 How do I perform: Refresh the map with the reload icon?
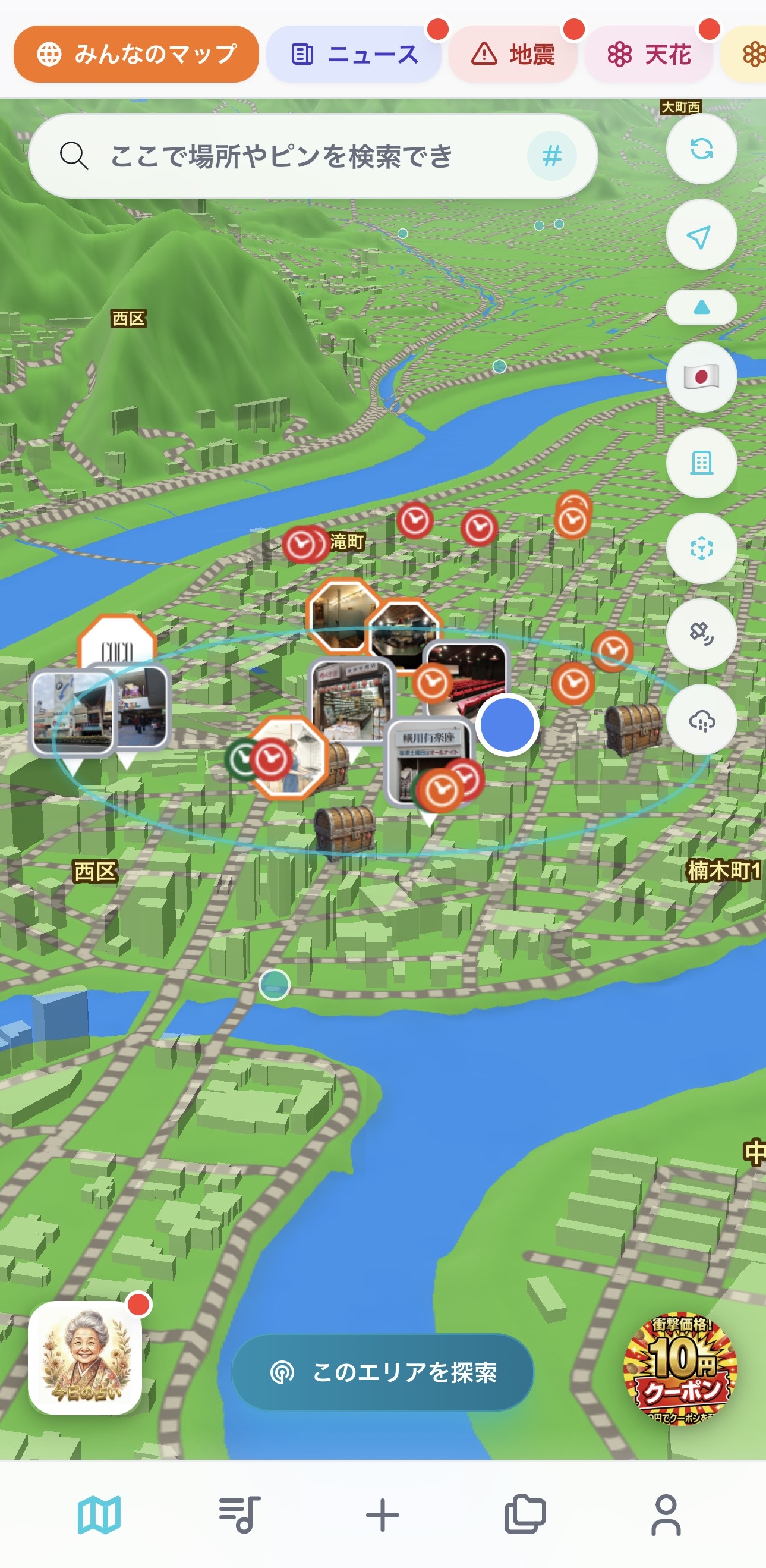[x=701, y=149]
